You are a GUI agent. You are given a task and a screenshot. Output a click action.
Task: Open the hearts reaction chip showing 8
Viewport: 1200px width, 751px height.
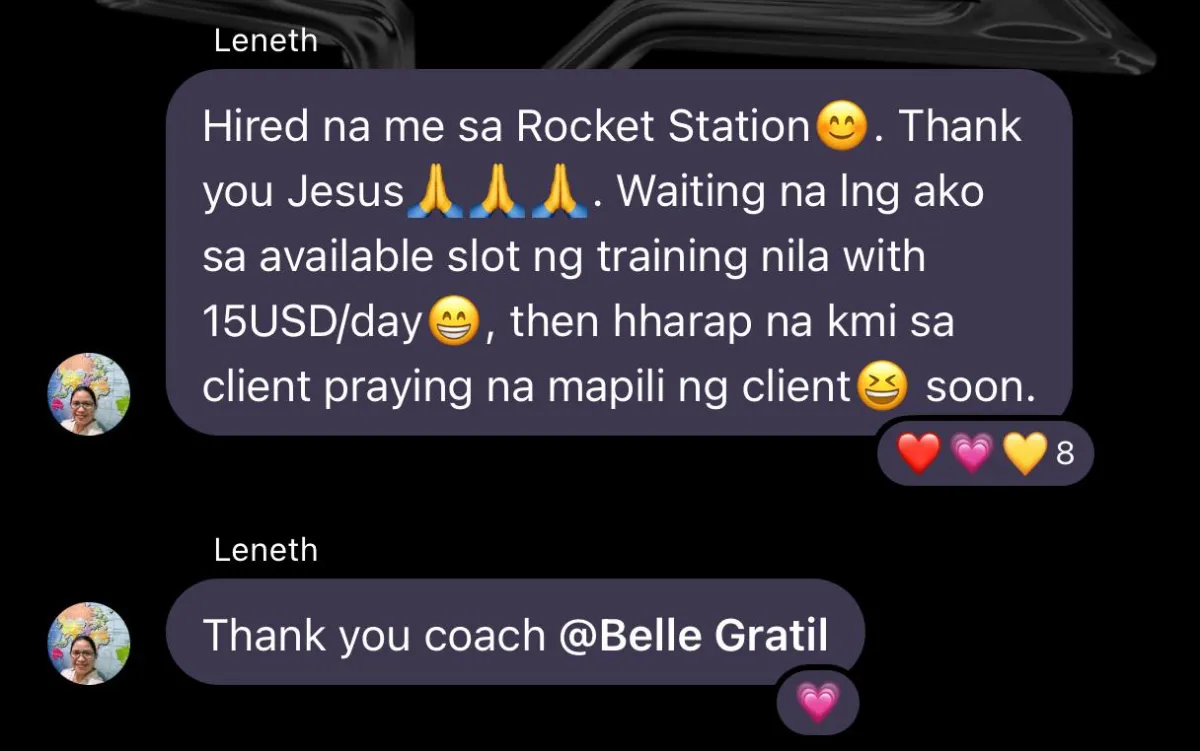(x=985, y=455)
